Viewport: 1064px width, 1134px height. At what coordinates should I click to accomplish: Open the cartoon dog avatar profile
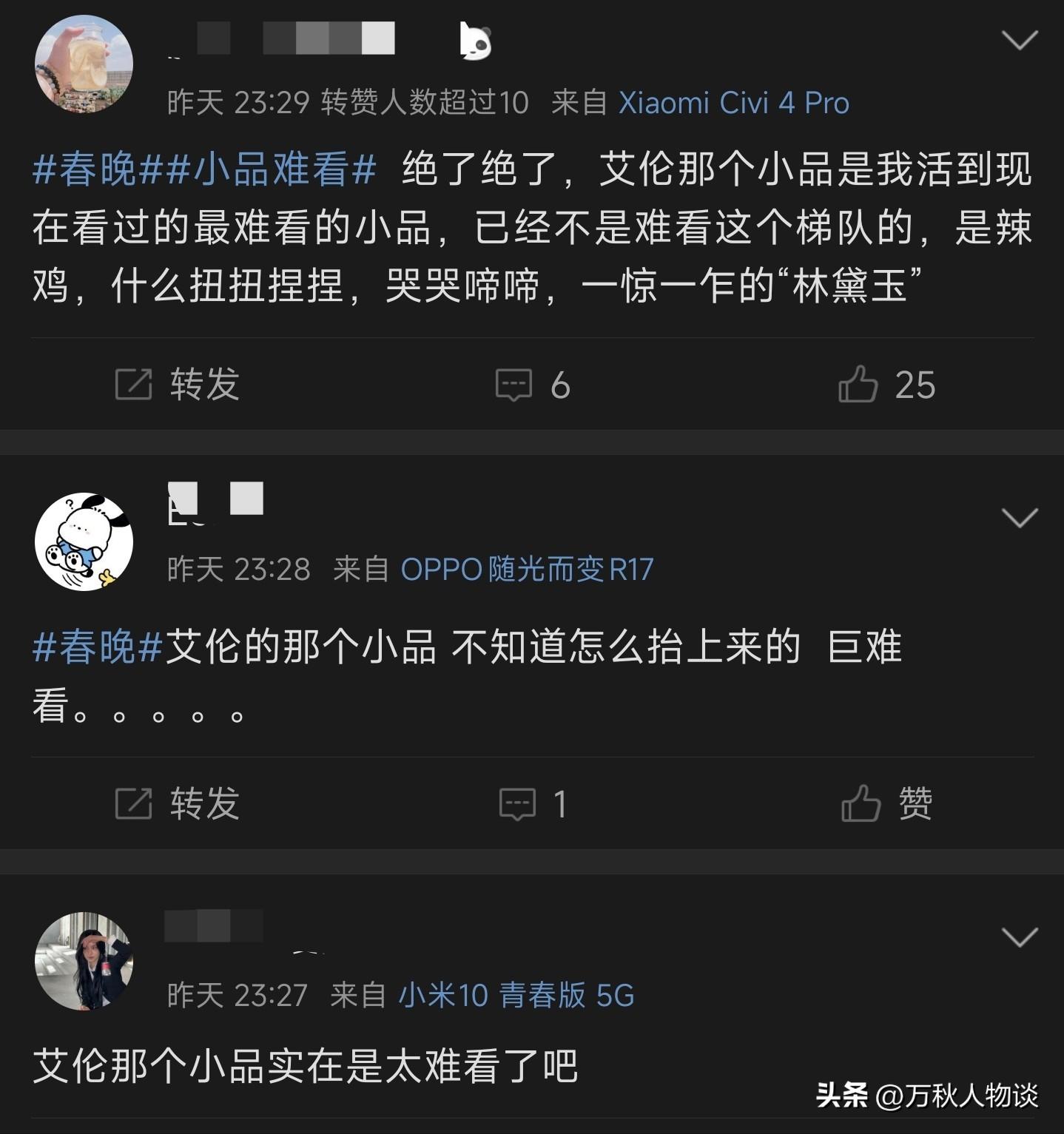84,542
